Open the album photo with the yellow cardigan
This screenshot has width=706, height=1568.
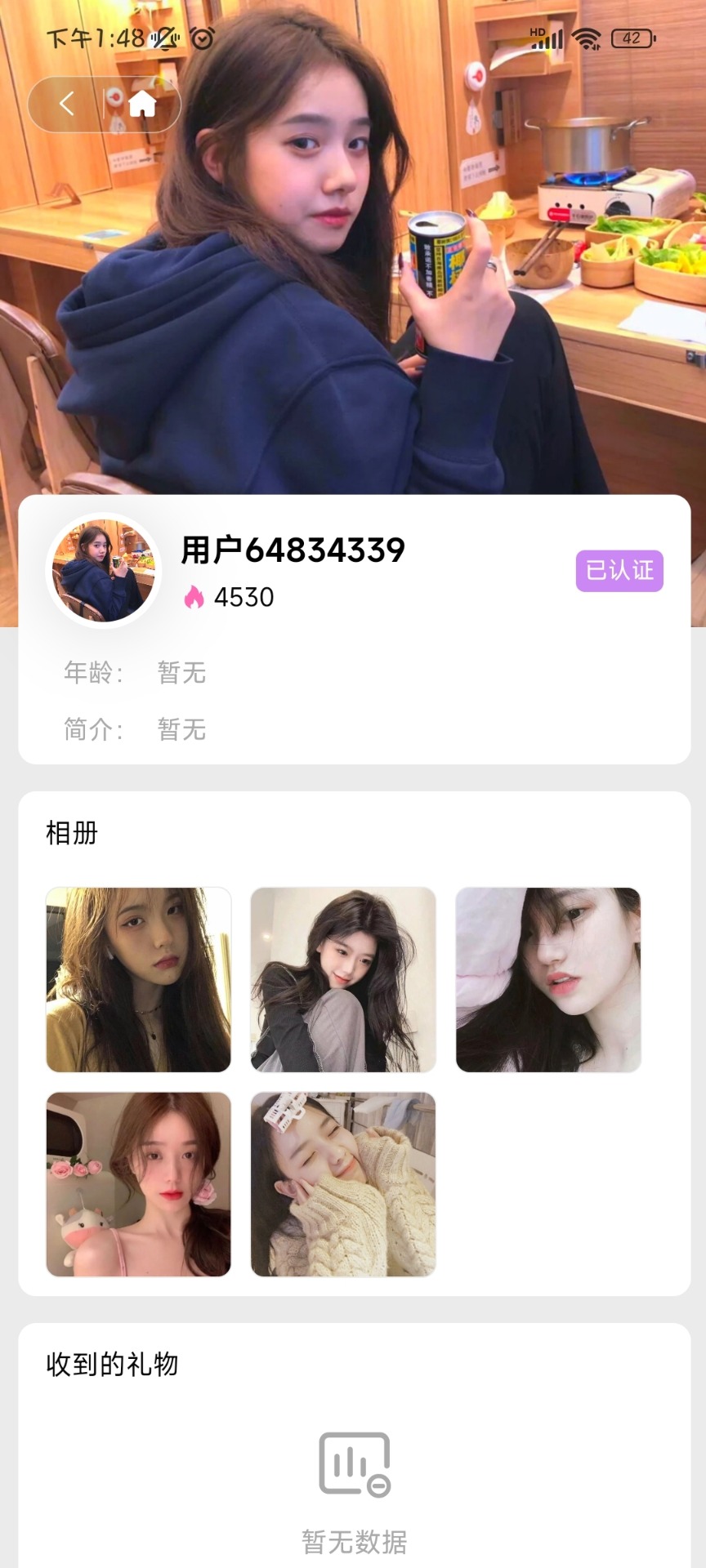139,979
